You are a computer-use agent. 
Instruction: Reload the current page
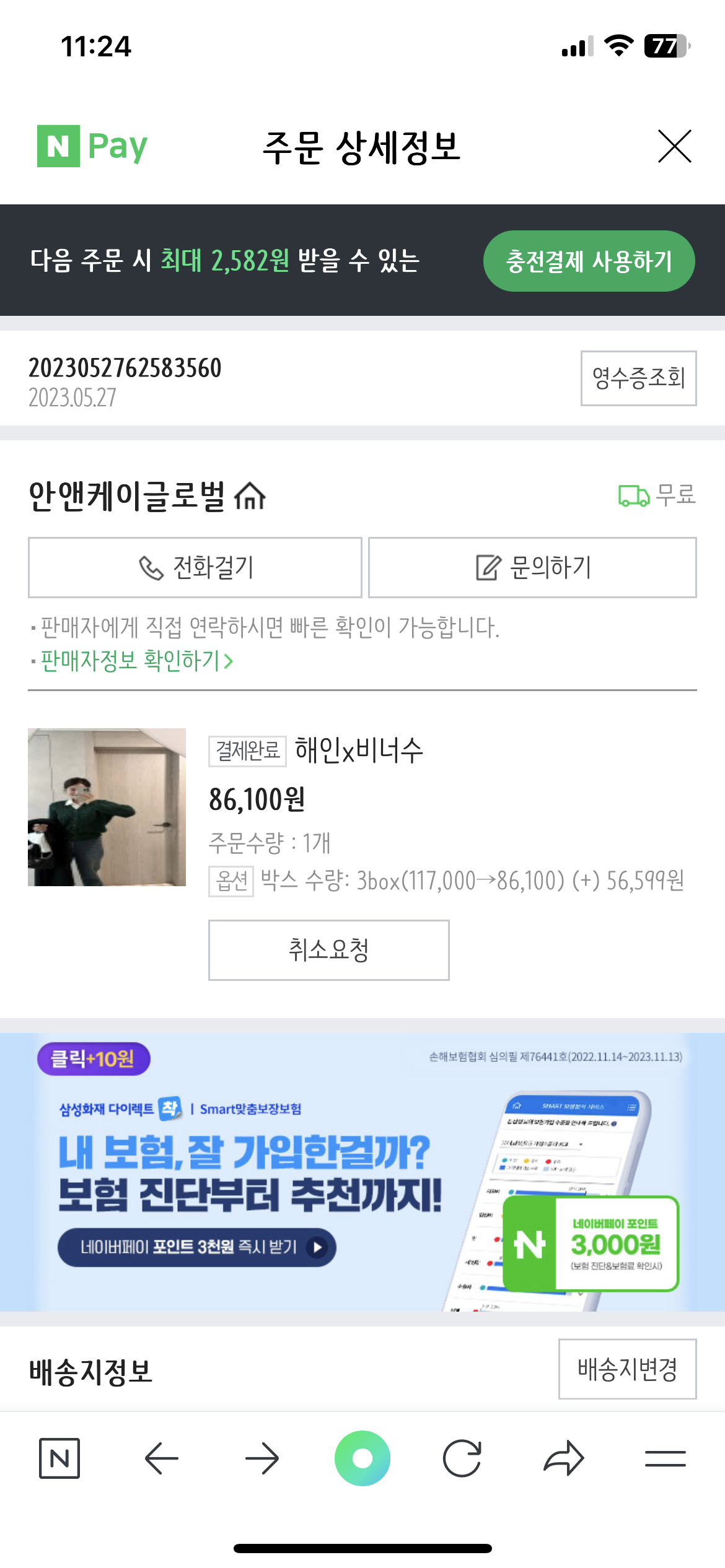point(462,1458)
